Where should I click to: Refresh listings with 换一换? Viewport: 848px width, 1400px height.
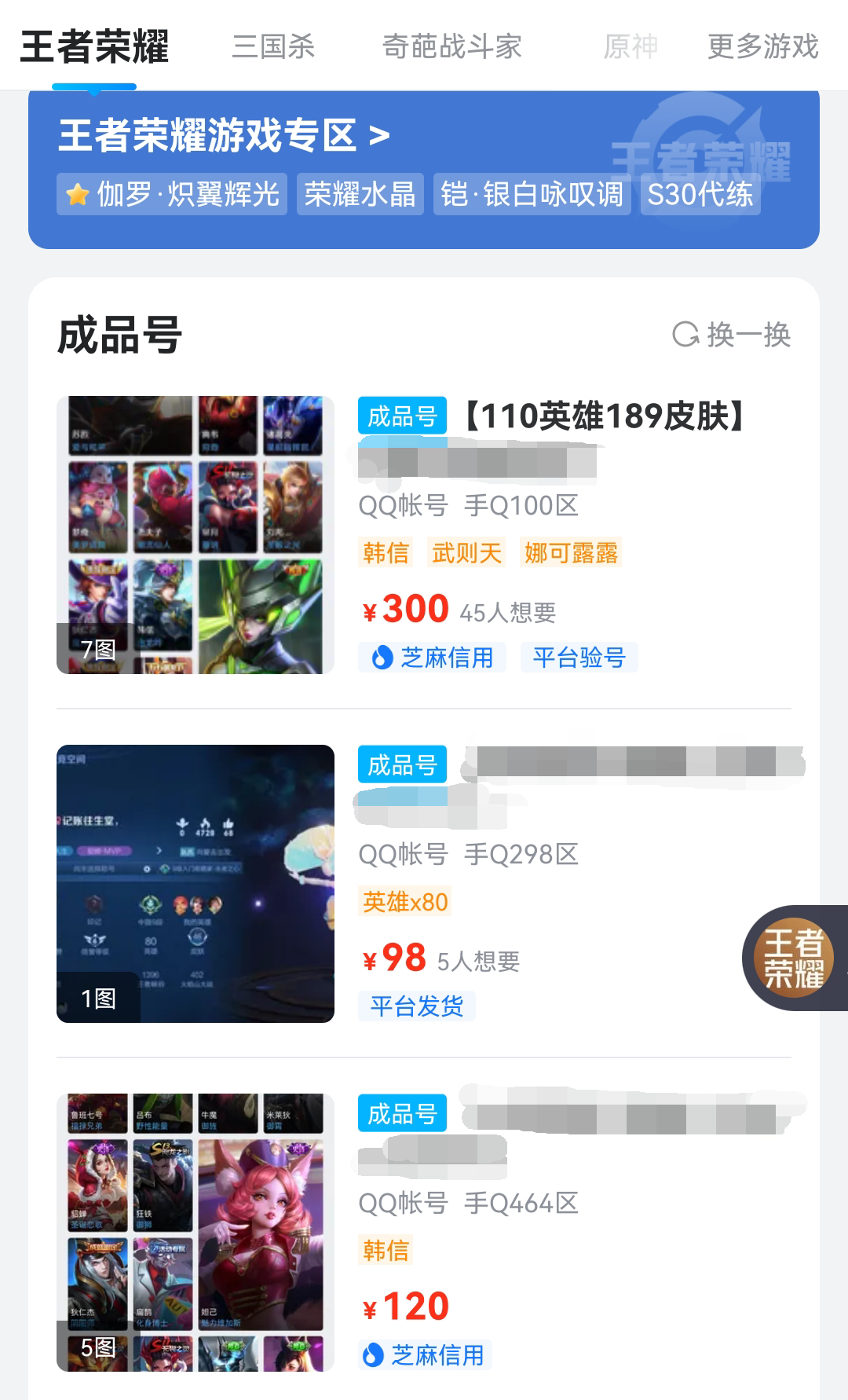pos(731,335)
